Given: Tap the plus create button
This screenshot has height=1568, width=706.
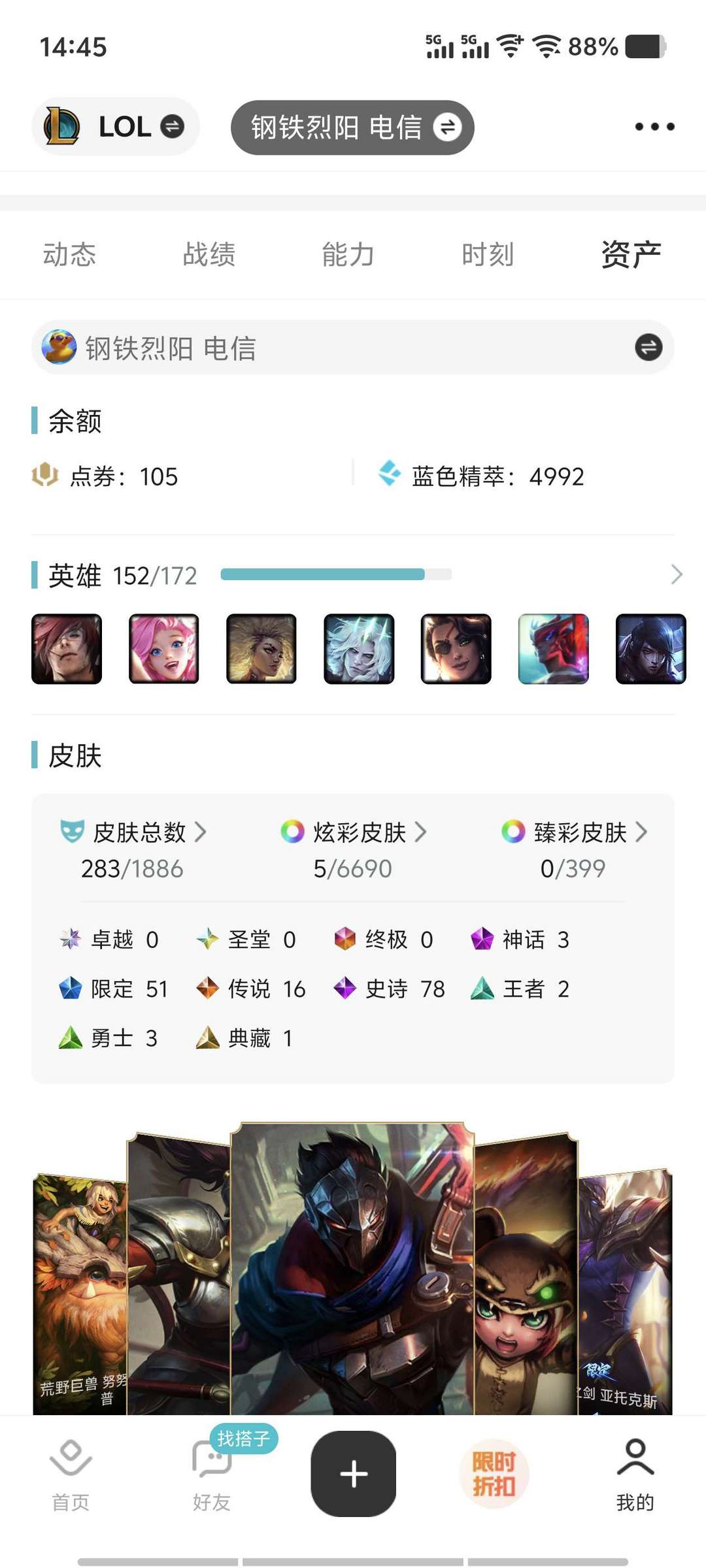Looking at the screenshot, I should [x=354, y=1474].
